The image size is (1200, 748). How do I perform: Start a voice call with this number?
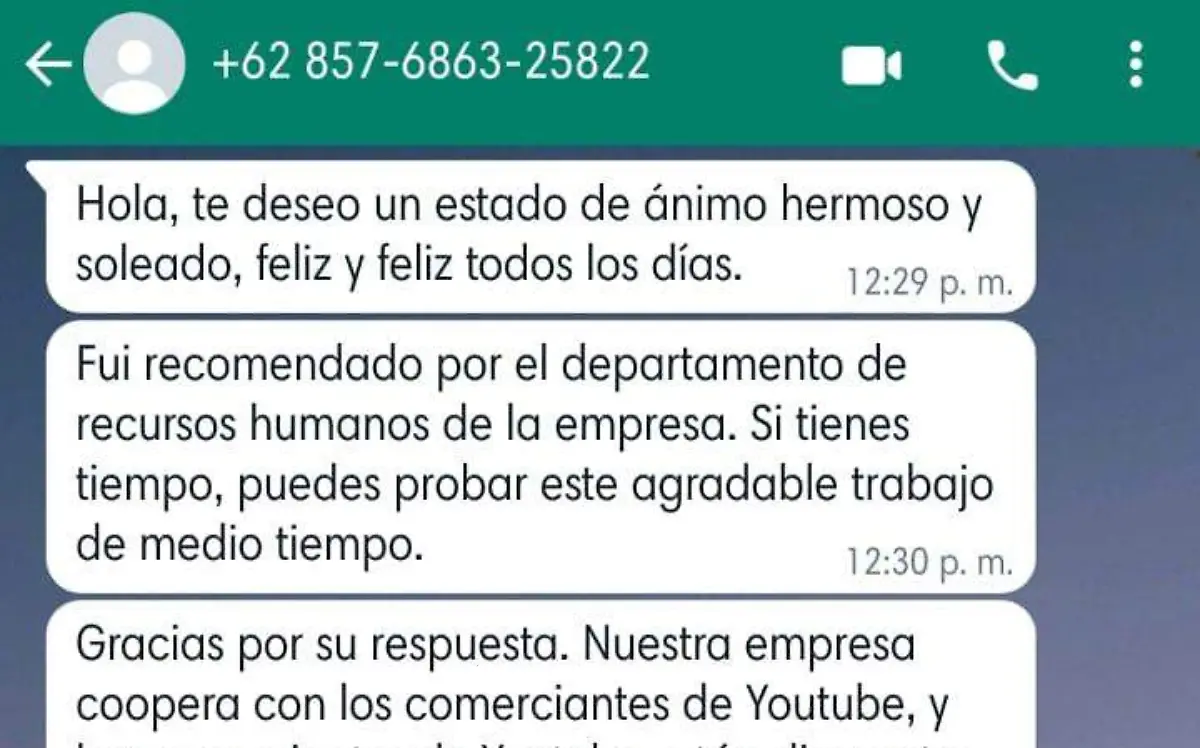(x=1012, y=67)
